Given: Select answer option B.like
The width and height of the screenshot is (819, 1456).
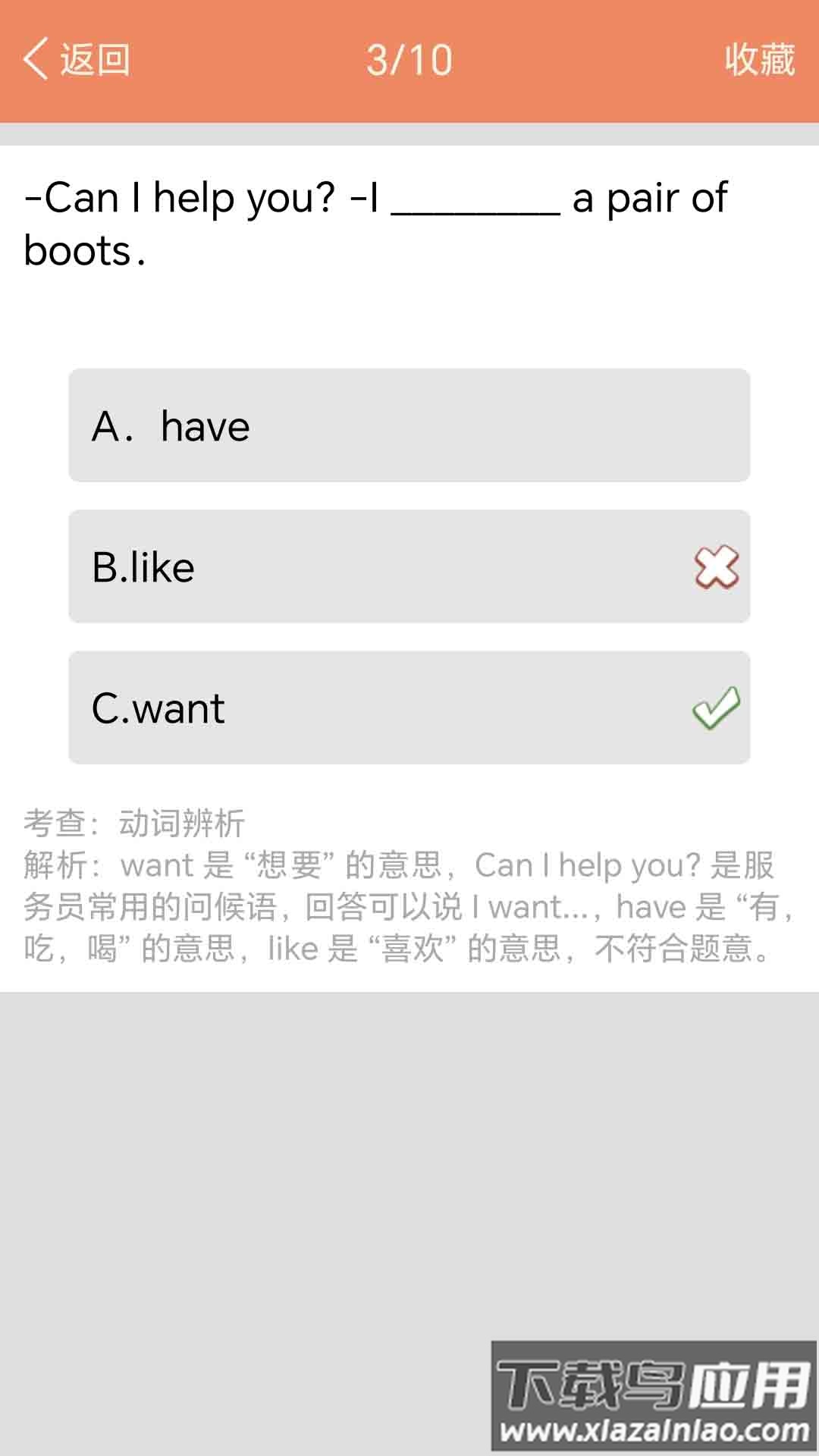Looking at the screenshot, I should pos(409,566).
